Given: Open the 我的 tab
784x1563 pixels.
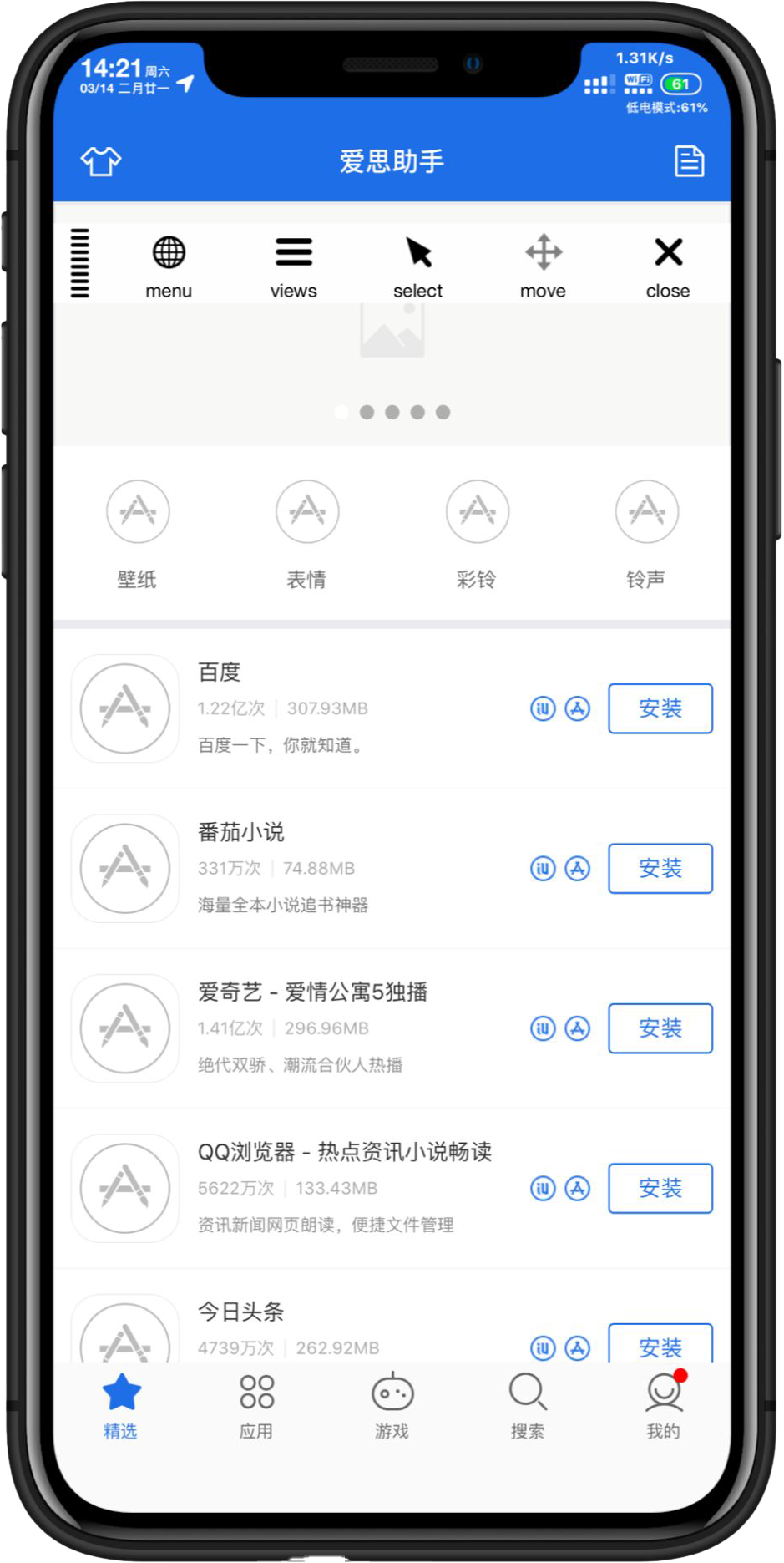Looking at the screenshot, I should pos(665,1407).
